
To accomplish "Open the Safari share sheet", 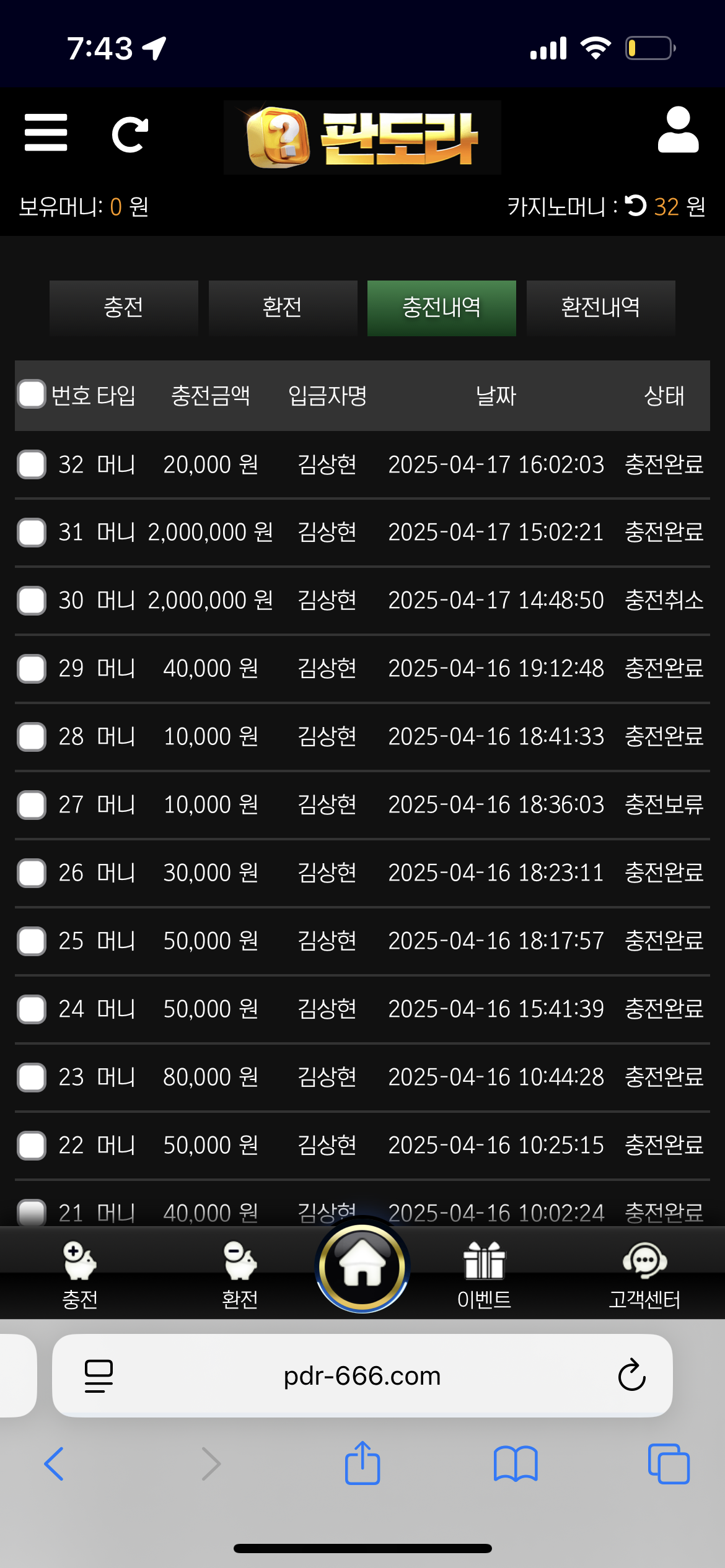I will pos(362,1464).
